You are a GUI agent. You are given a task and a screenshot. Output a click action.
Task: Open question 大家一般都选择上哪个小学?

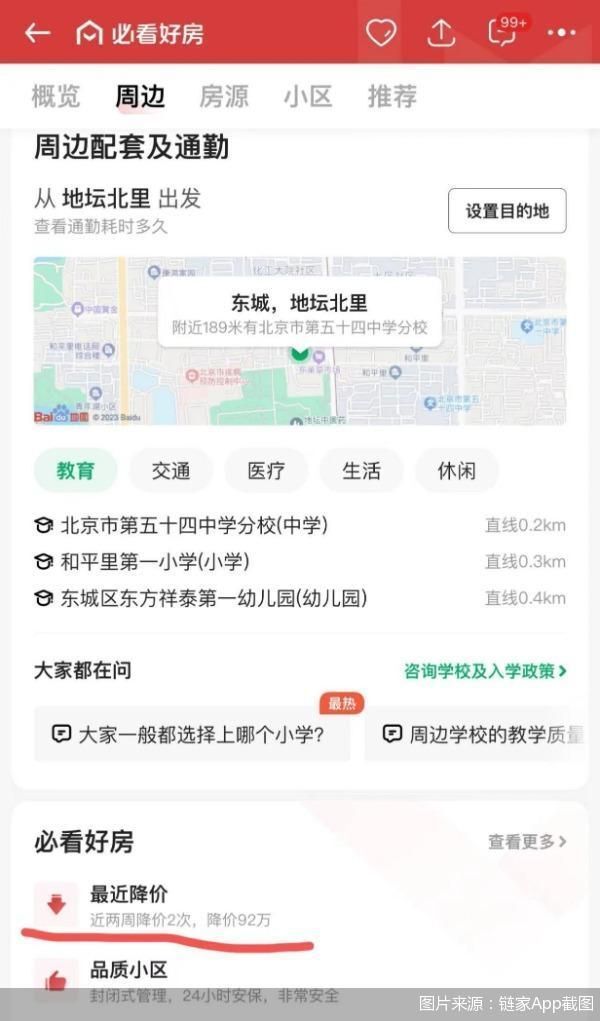(x=192, y=734)
